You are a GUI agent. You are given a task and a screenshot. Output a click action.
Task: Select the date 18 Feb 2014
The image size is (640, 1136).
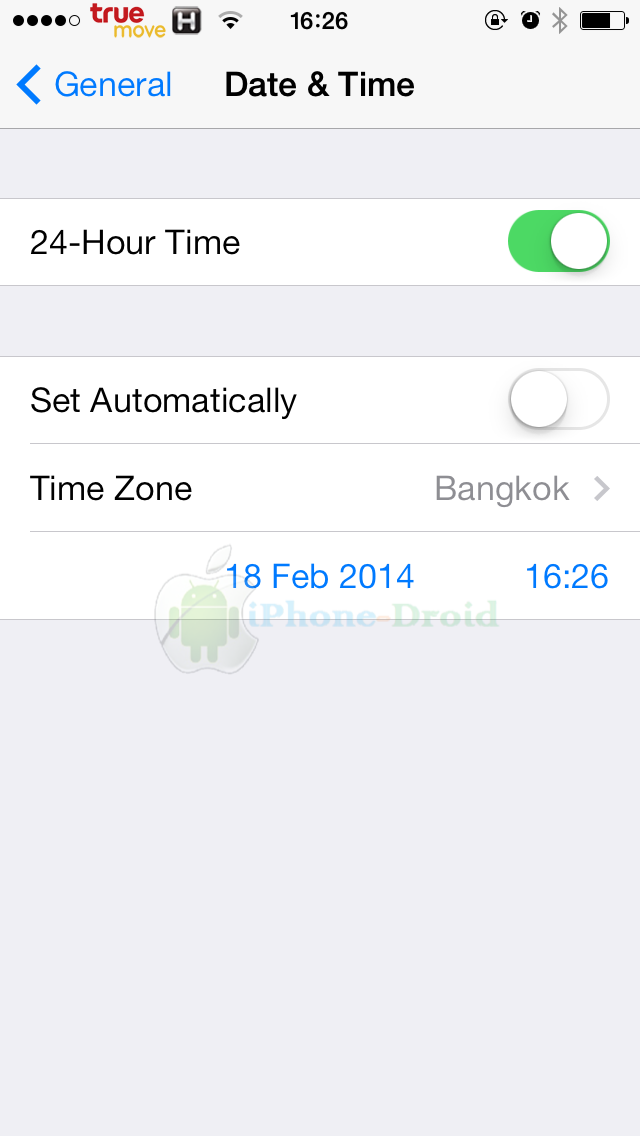[x=319, y=576]
